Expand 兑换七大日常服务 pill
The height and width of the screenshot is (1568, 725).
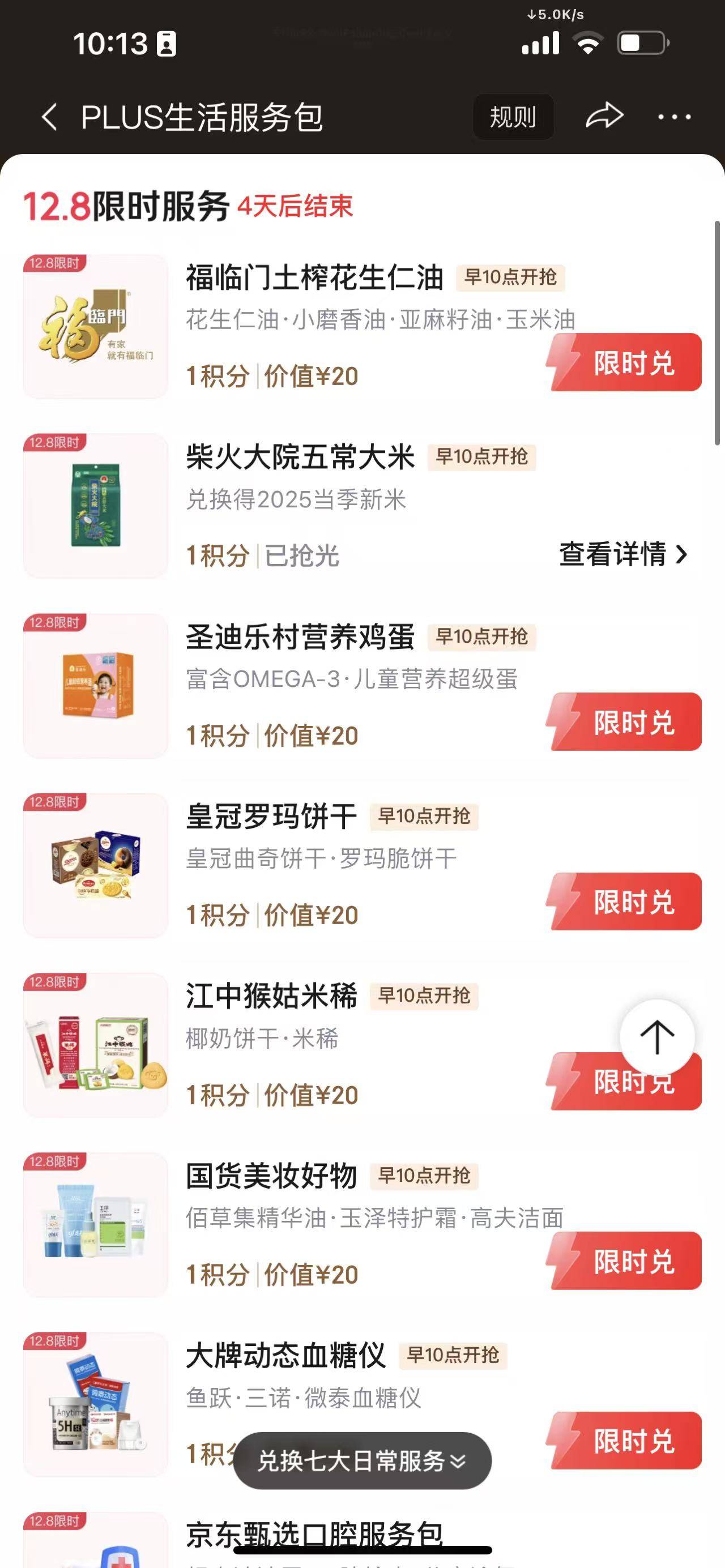(x=362, y=1461)
